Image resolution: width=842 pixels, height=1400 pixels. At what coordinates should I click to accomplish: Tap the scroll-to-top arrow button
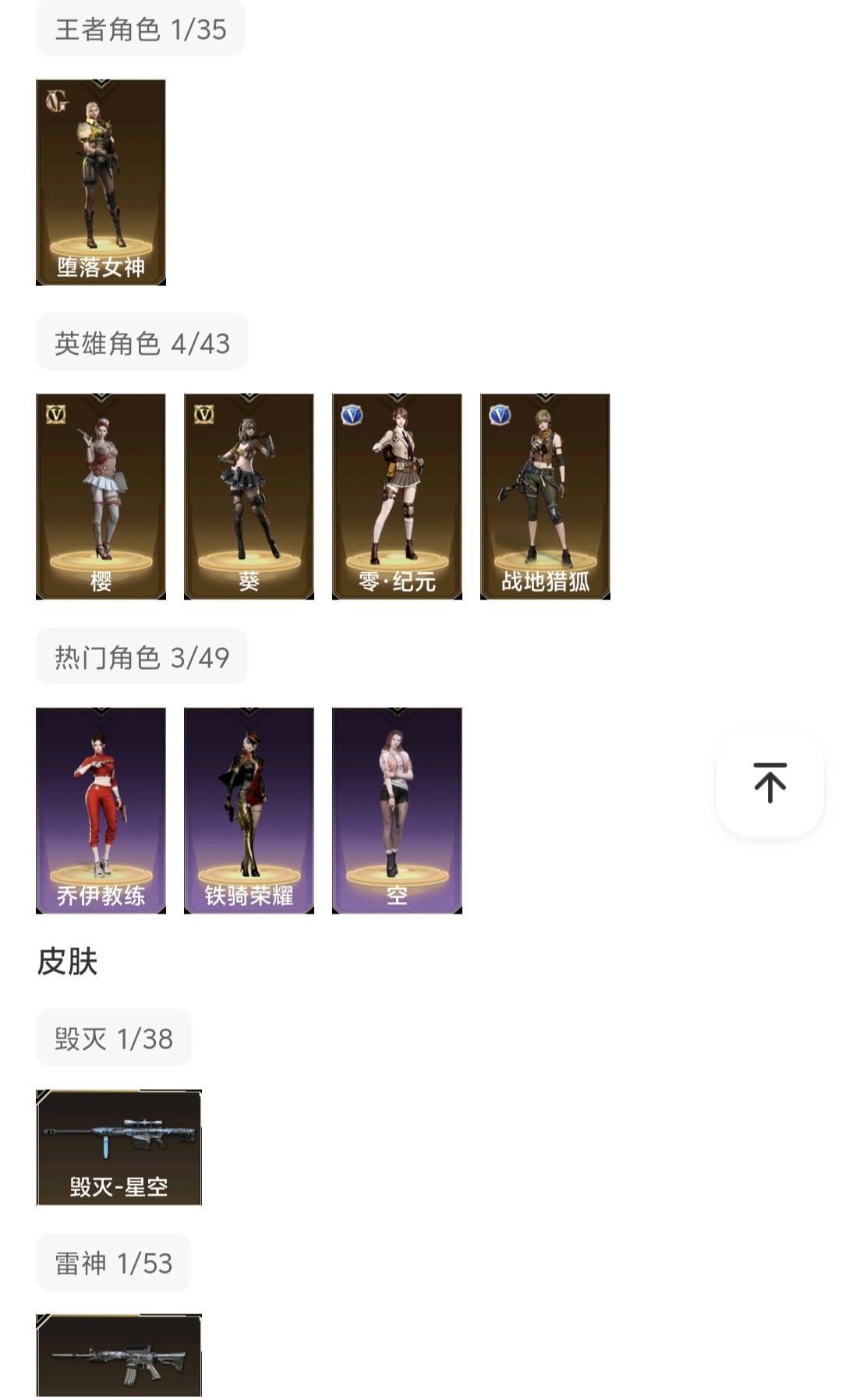(x=769, y=783)
